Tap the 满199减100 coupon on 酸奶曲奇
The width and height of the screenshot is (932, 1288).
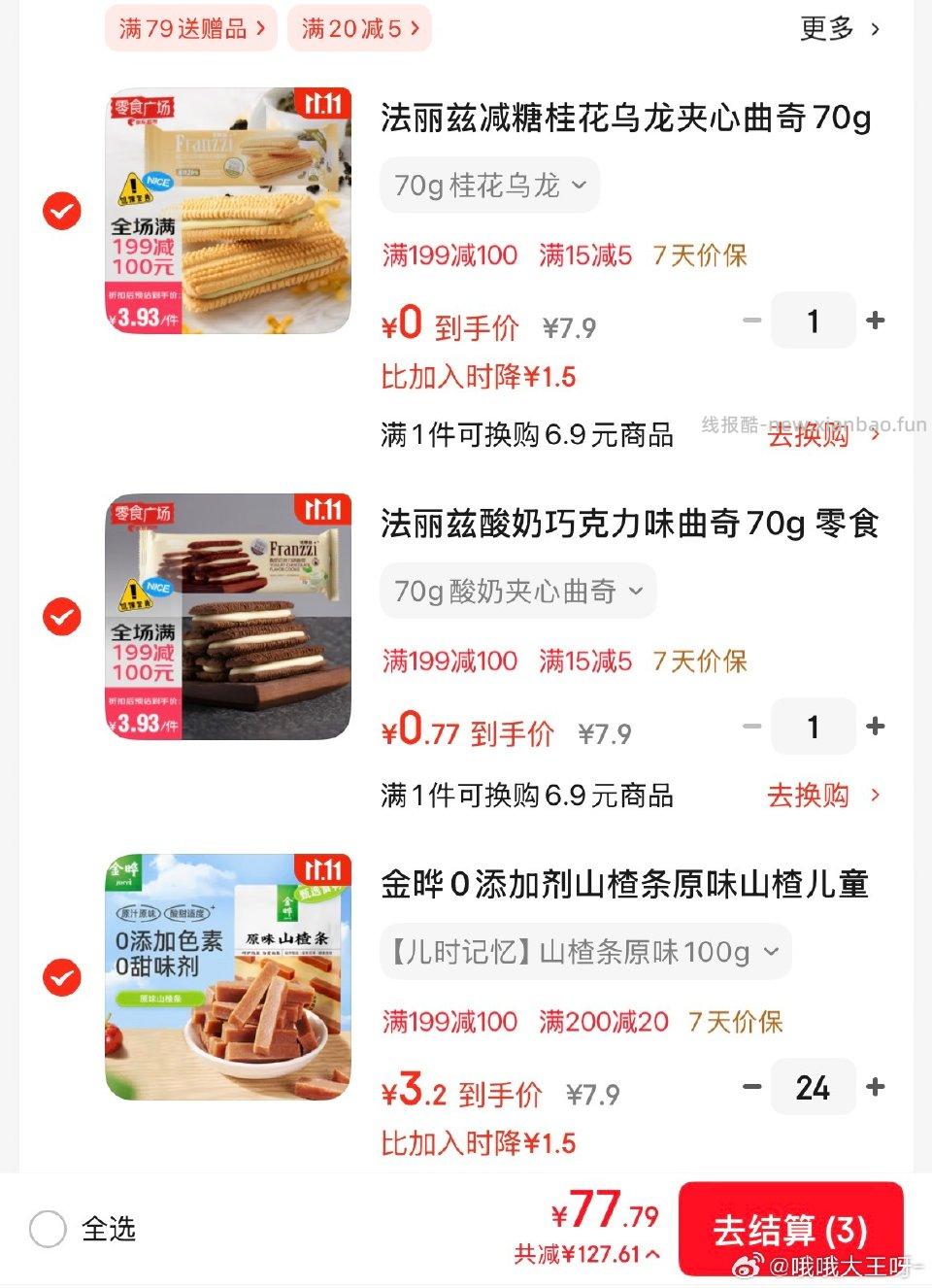tap(450, 661)
